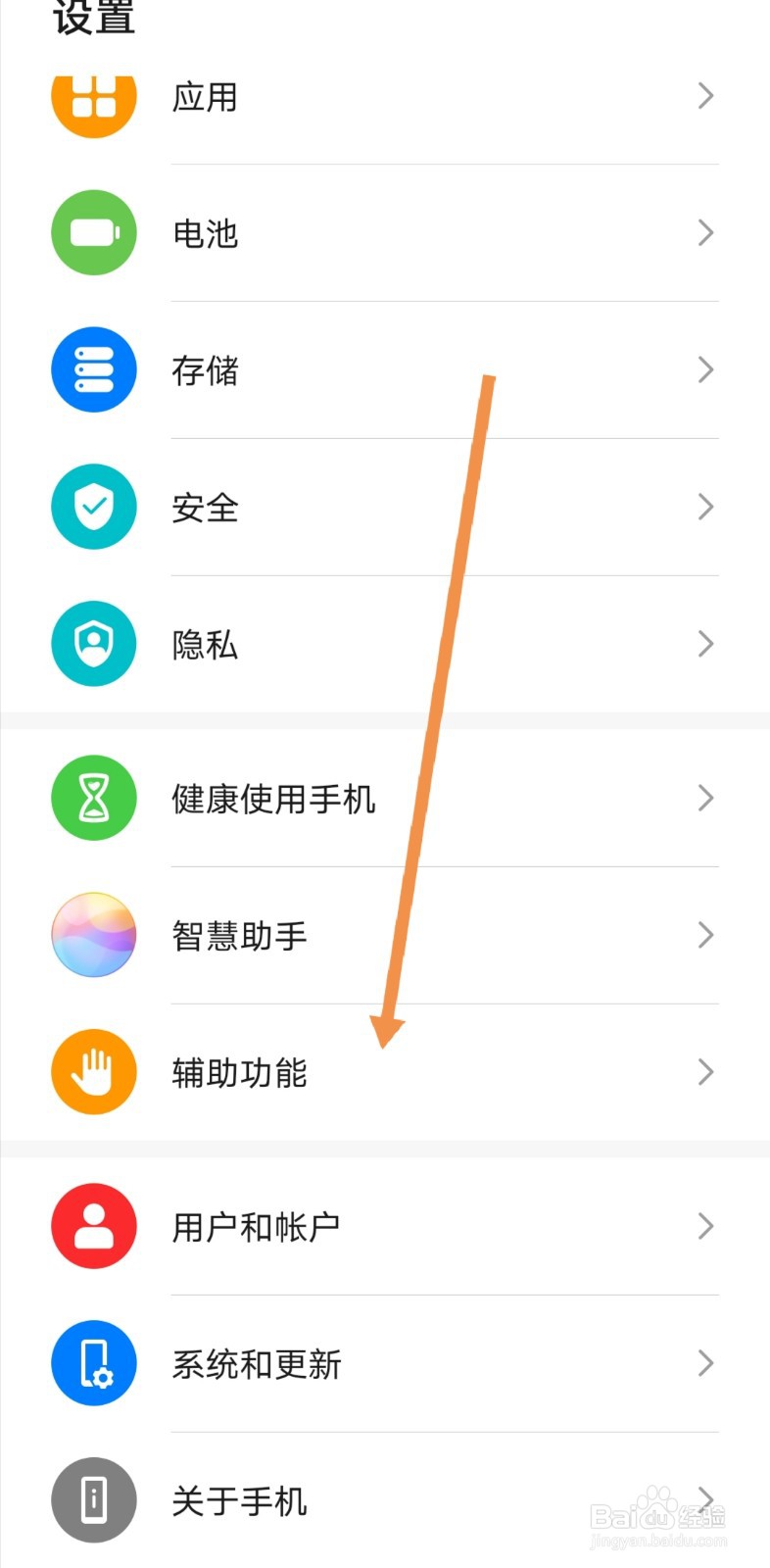
Task: Expand the chevron next to 应用
Action: [x=705, y=96]
